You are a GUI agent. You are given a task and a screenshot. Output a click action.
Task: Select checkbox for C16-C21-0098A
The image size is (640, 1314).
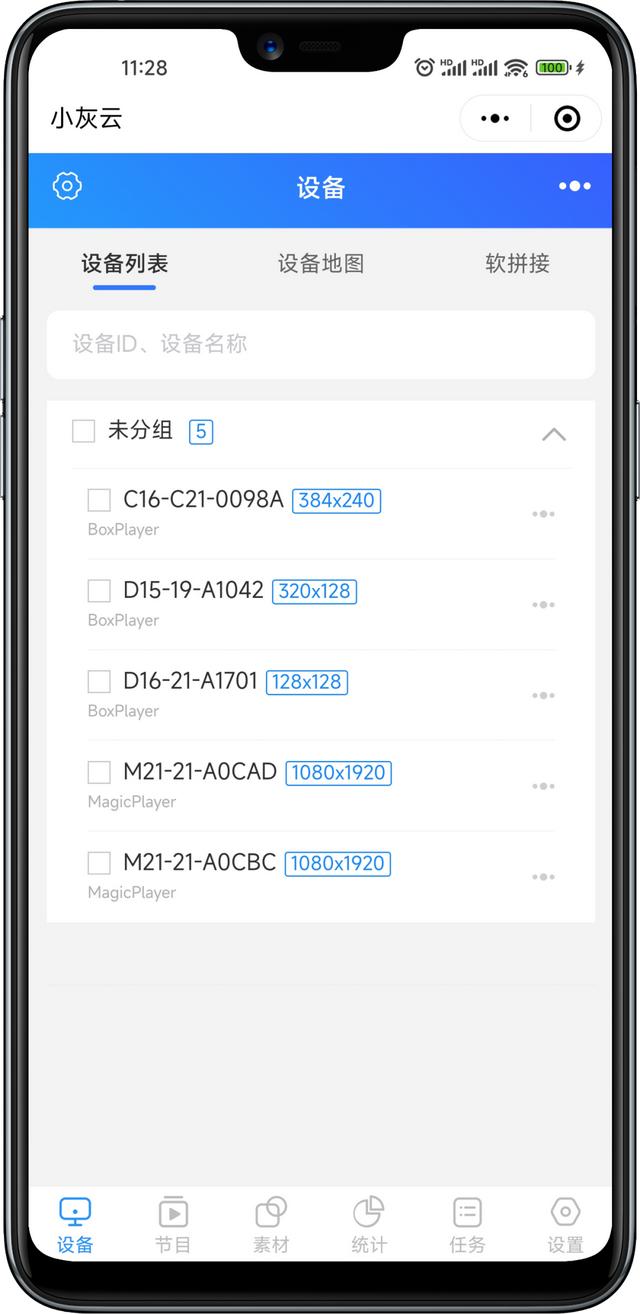tap(99, 500)
